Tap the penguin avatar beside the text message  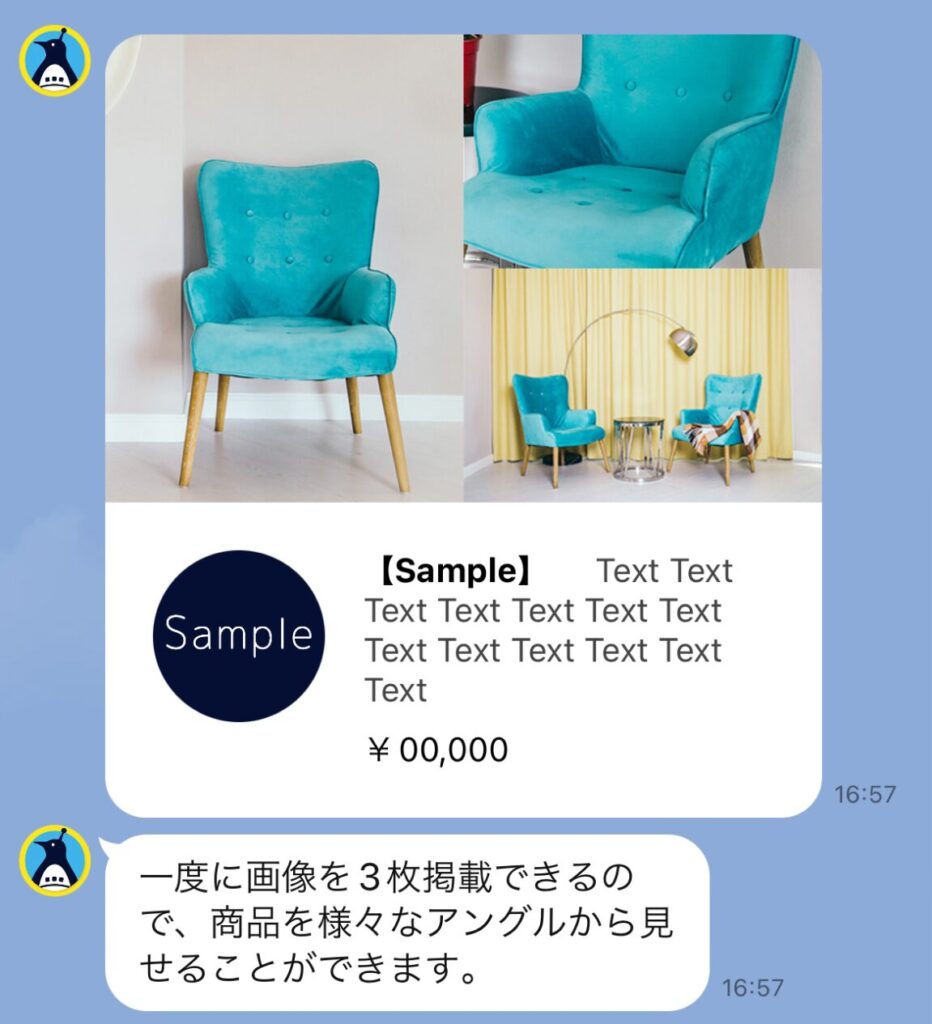click(55, 860)
